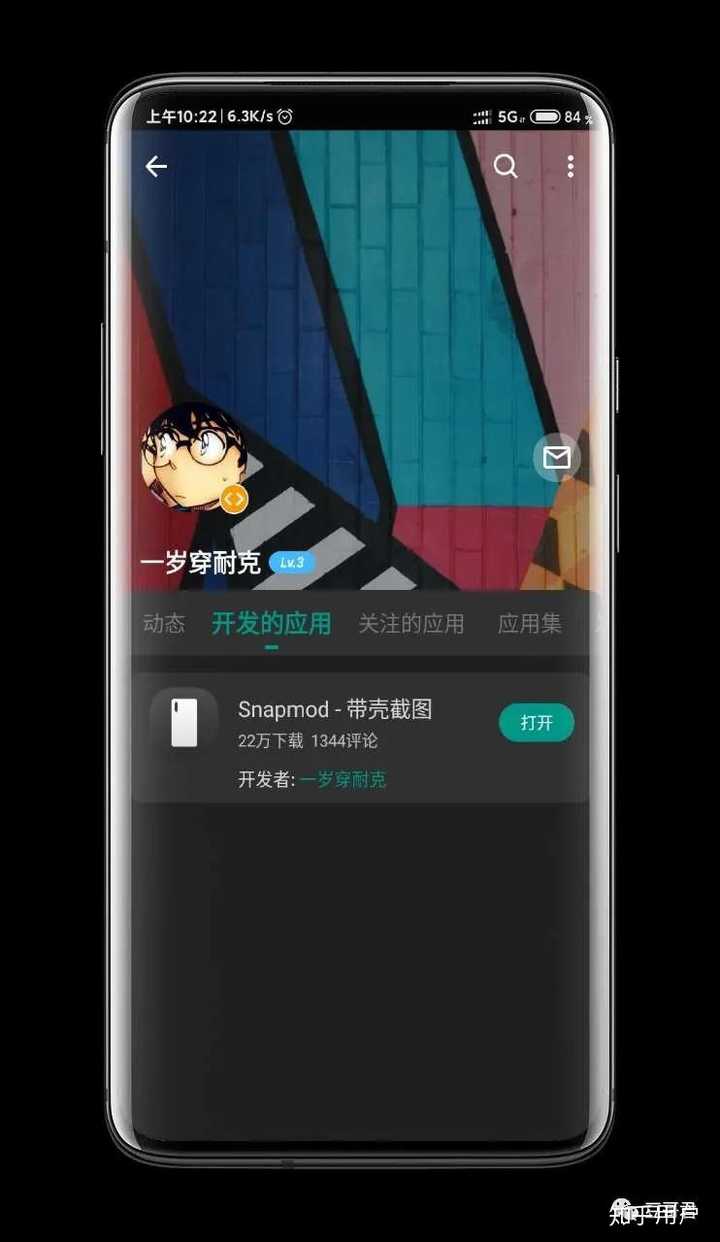Select the 开发的应用 tab
Image resolution: width=720 pixels, height=1242 pixels.
(x=271, y=624)
